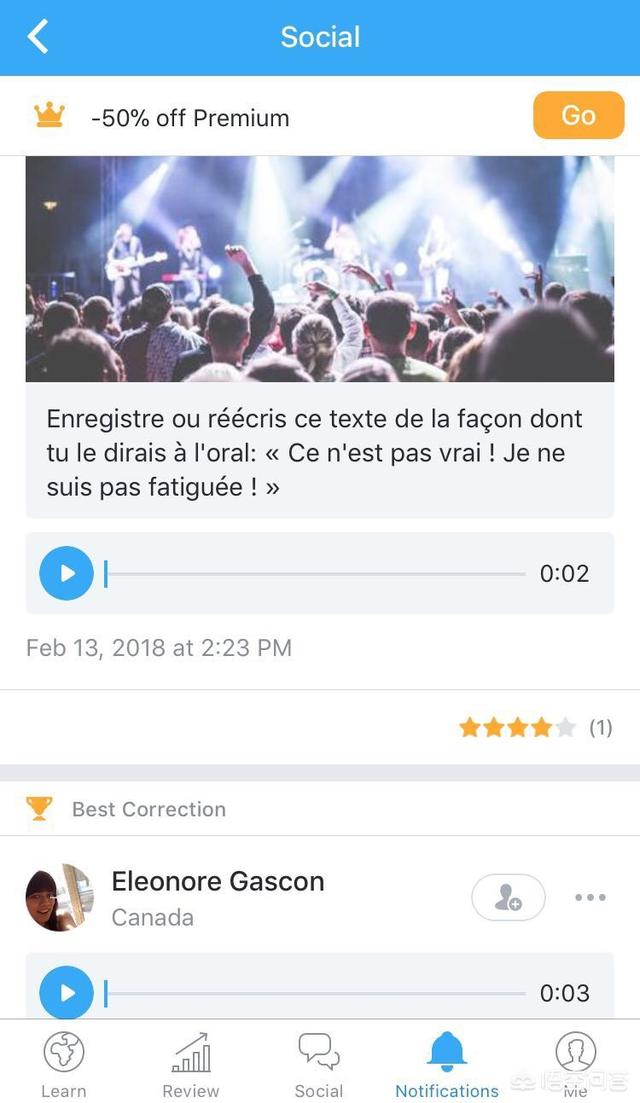The width and height of the screenshot is (640, 1103).
Task: Go back from Social screen
Action: point(38,37)
